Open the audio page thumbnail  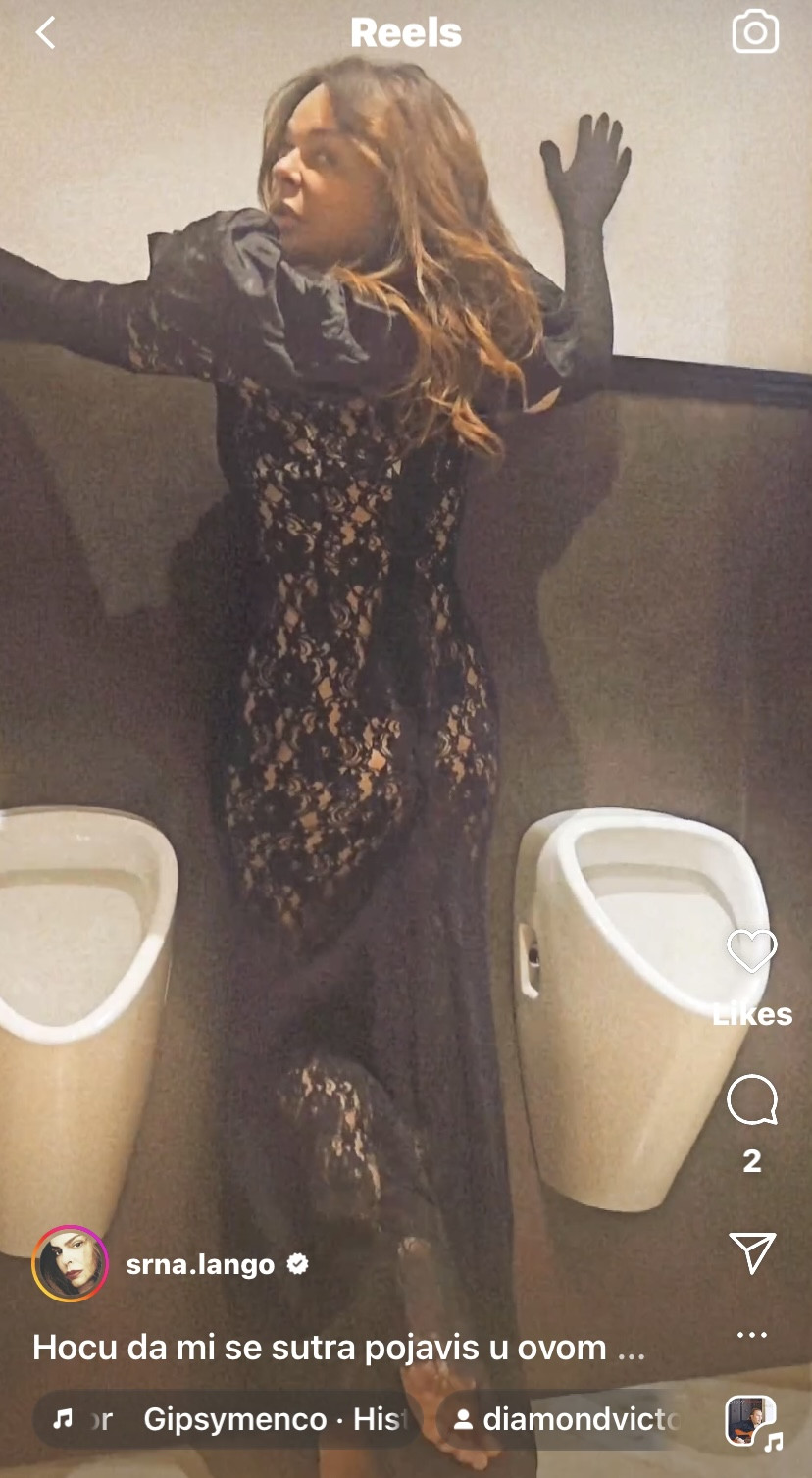pos(751,1421)
